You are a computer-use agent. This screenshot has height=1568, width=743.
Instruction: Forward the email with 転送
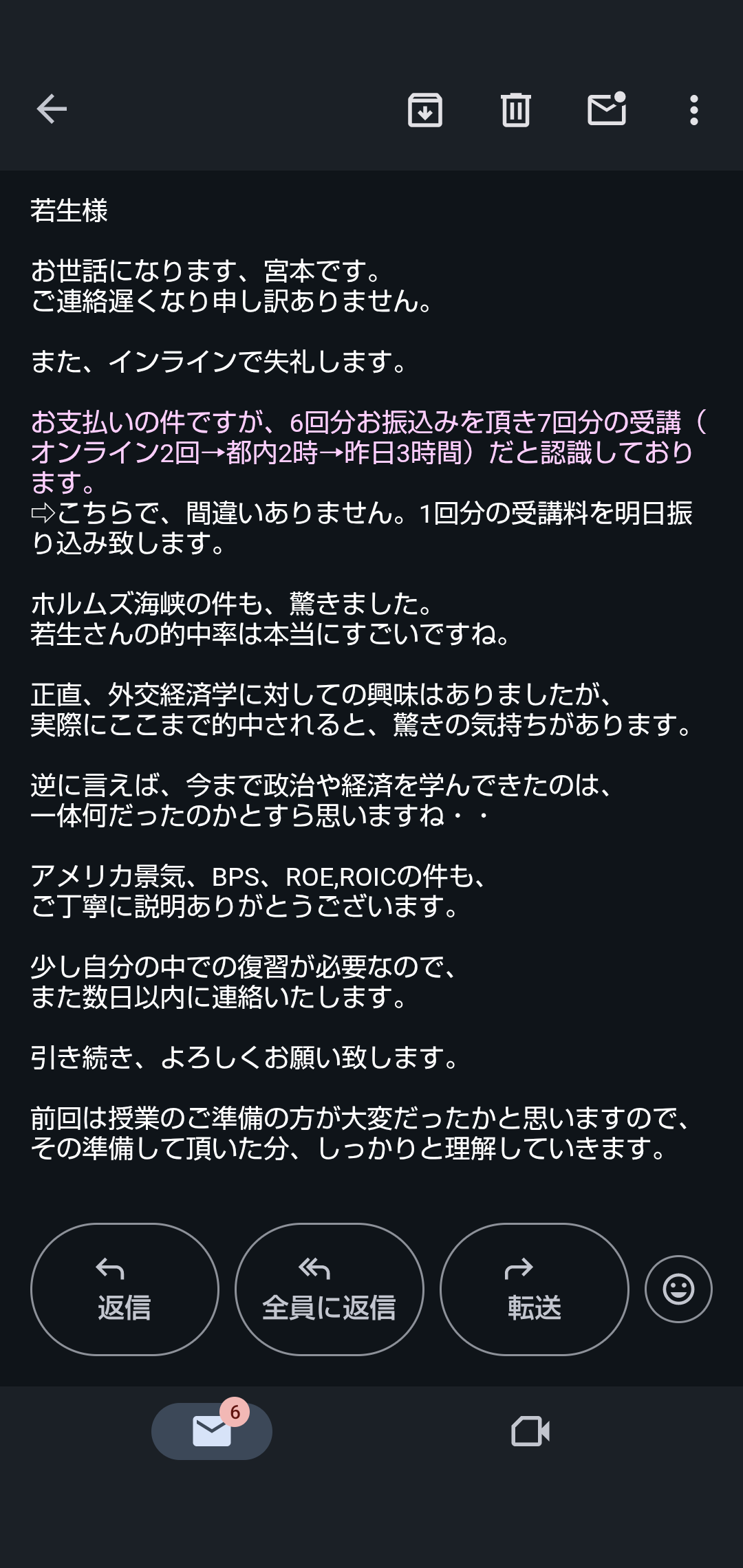tap(534, 1289)
